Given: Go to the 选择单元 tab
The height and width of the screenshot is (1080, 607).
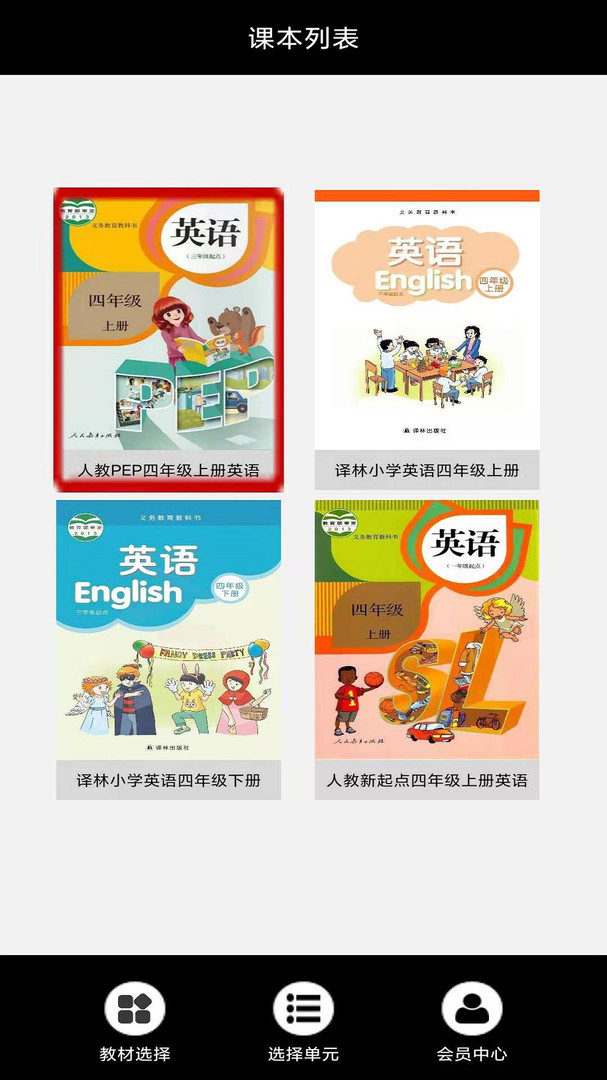Looking at the screenshot, I should tap(303, 1021).
